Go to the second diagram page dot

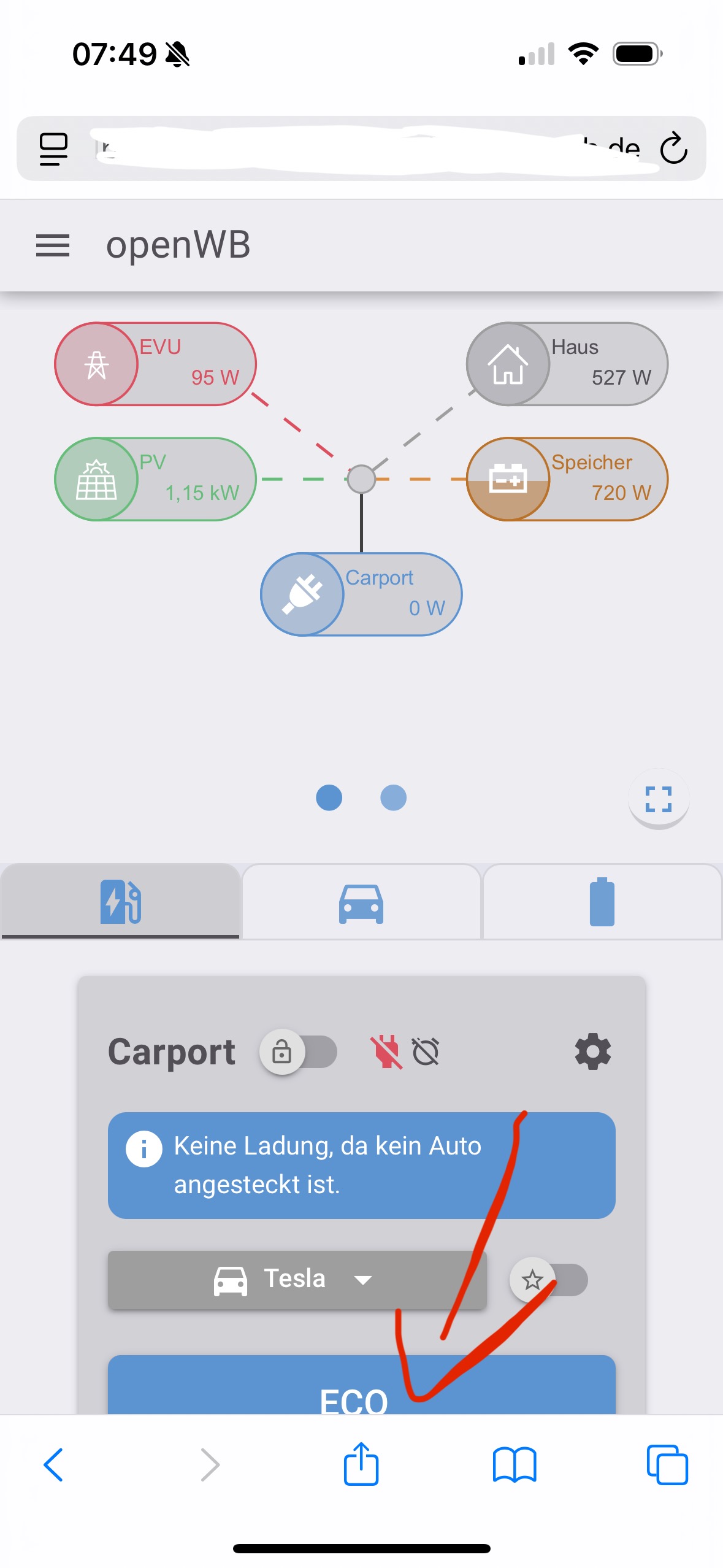point(393,797)
